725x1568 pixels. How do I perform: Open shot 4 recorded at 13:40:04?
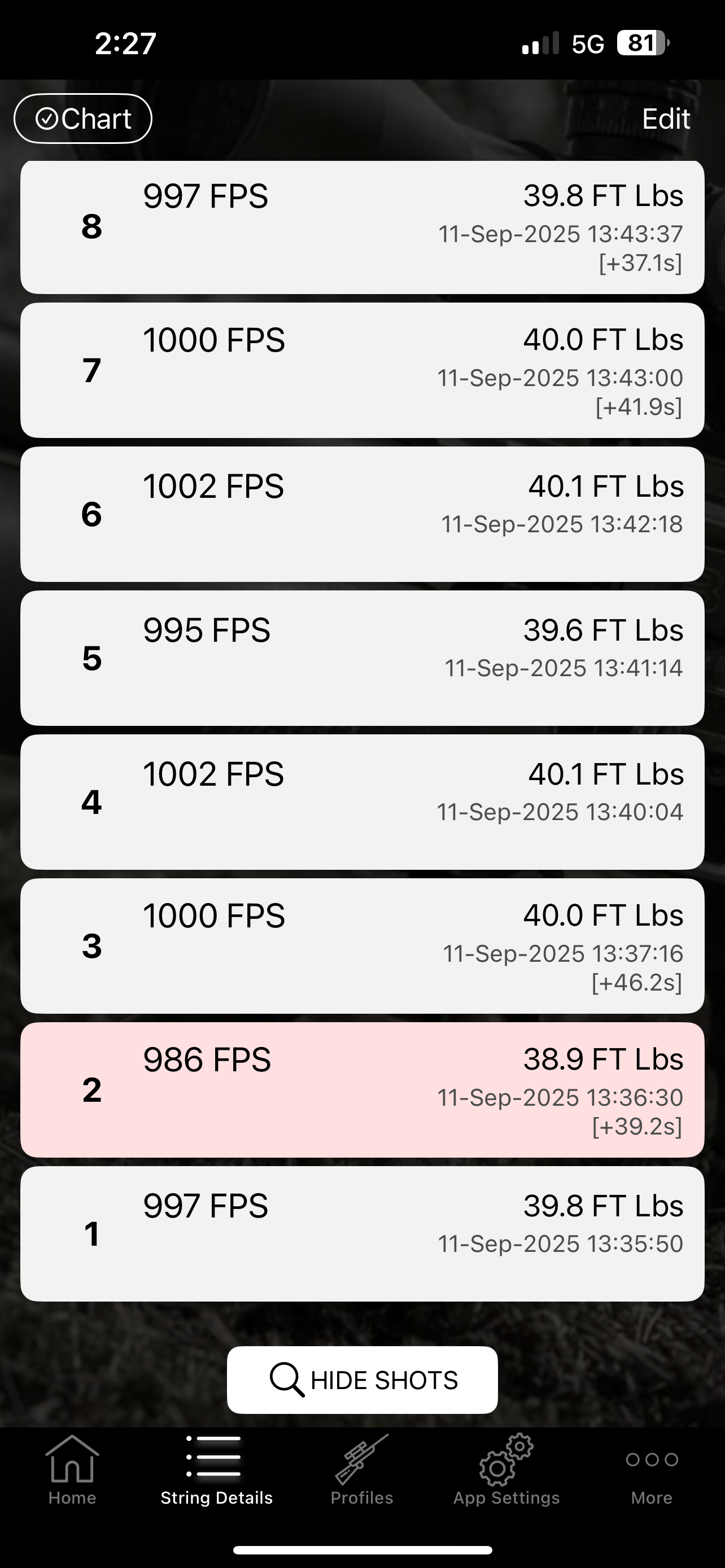362,802
